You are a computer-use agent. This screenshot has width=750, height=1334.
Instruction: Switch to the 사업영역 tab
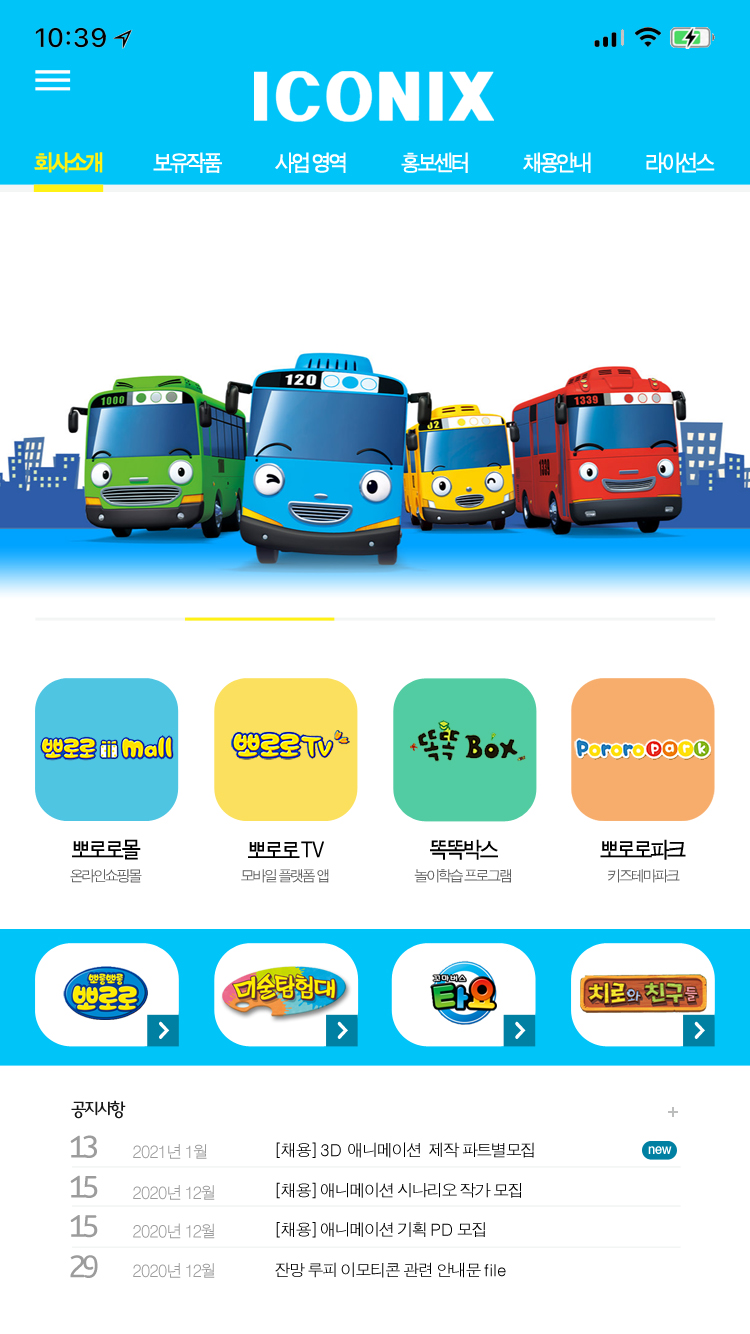[311, 163]
